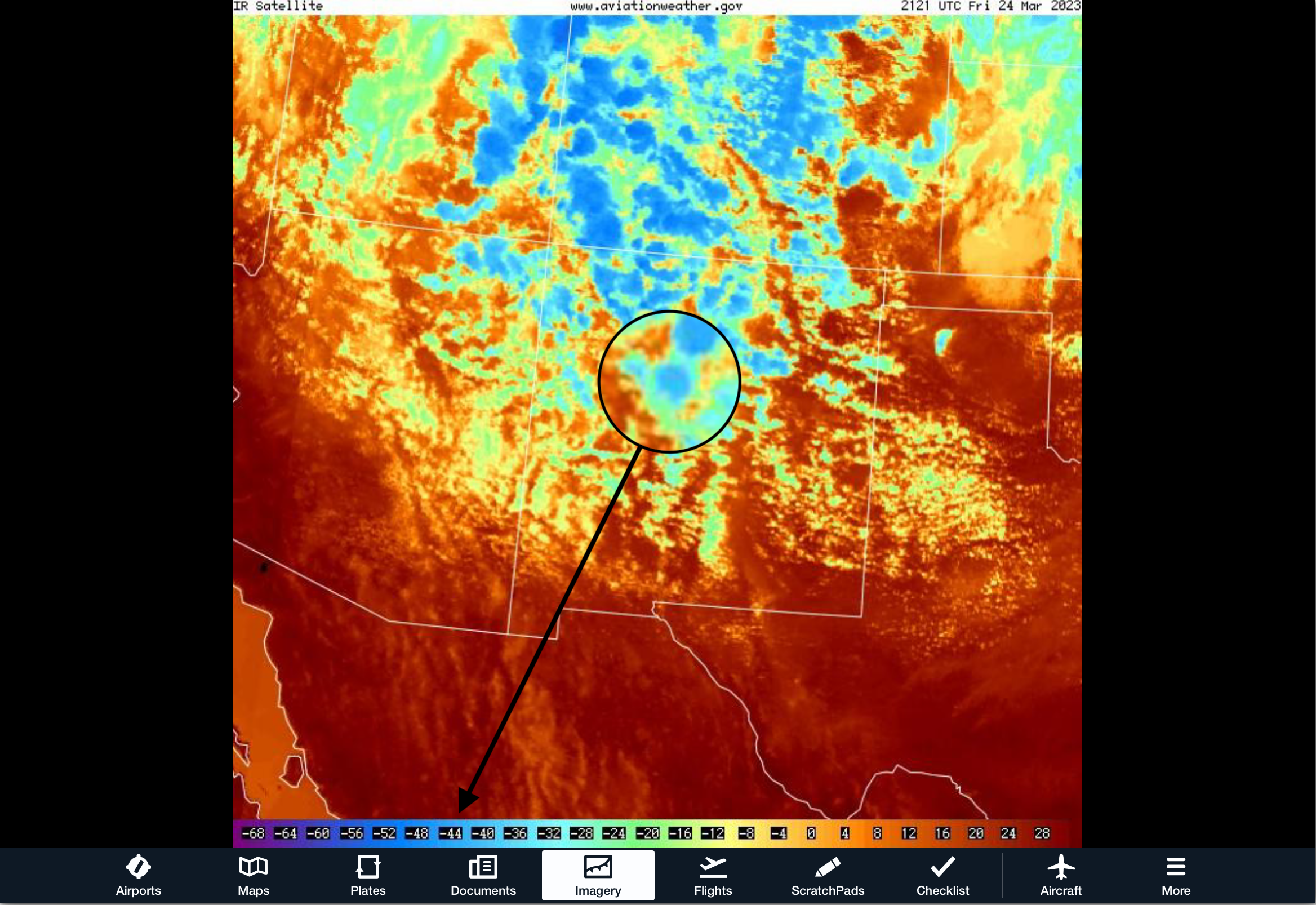Open the Aircraft tab

1060,876
